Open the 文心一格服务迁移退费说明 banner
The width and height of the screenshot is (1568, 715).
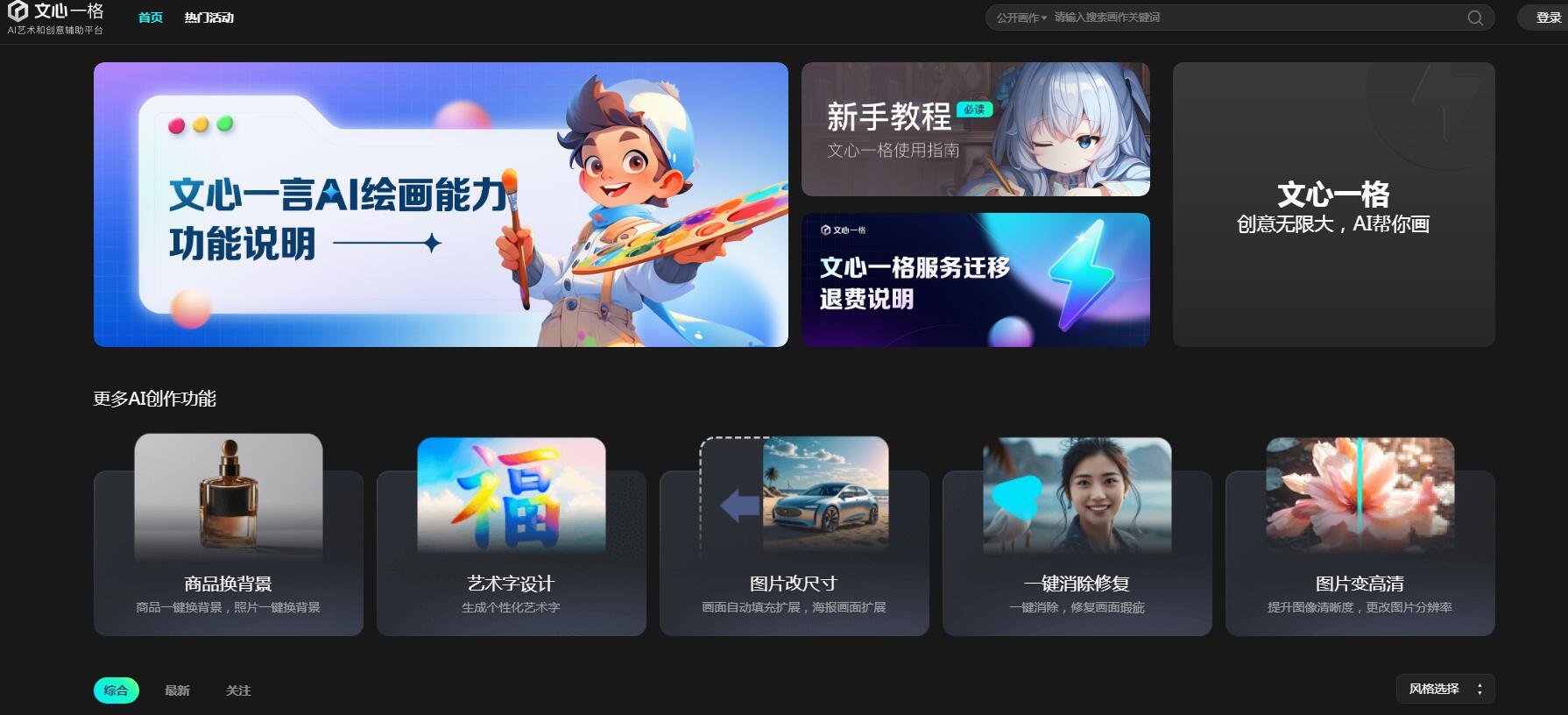point(975,280)
